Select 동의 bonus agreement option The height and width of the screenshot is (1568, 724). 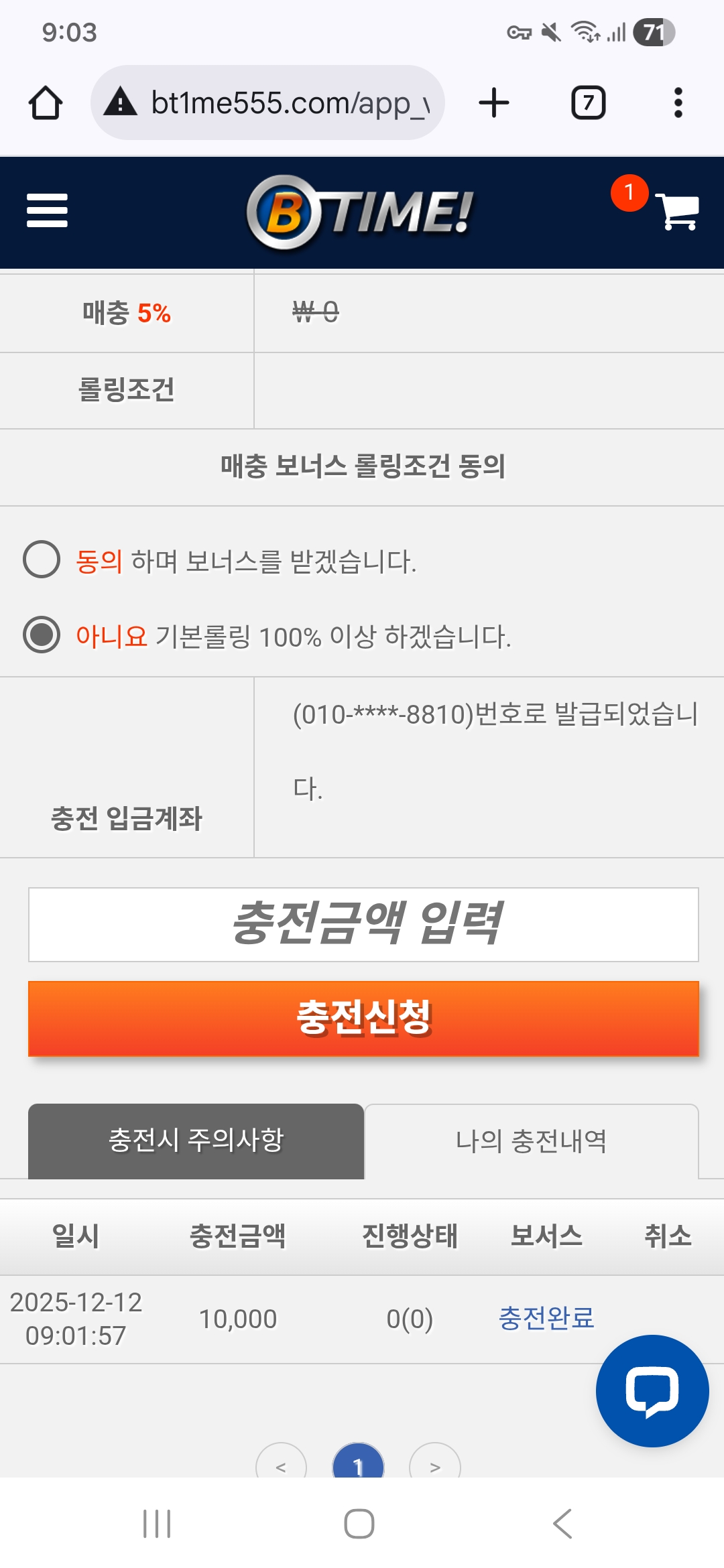click(x=42, y=560)
